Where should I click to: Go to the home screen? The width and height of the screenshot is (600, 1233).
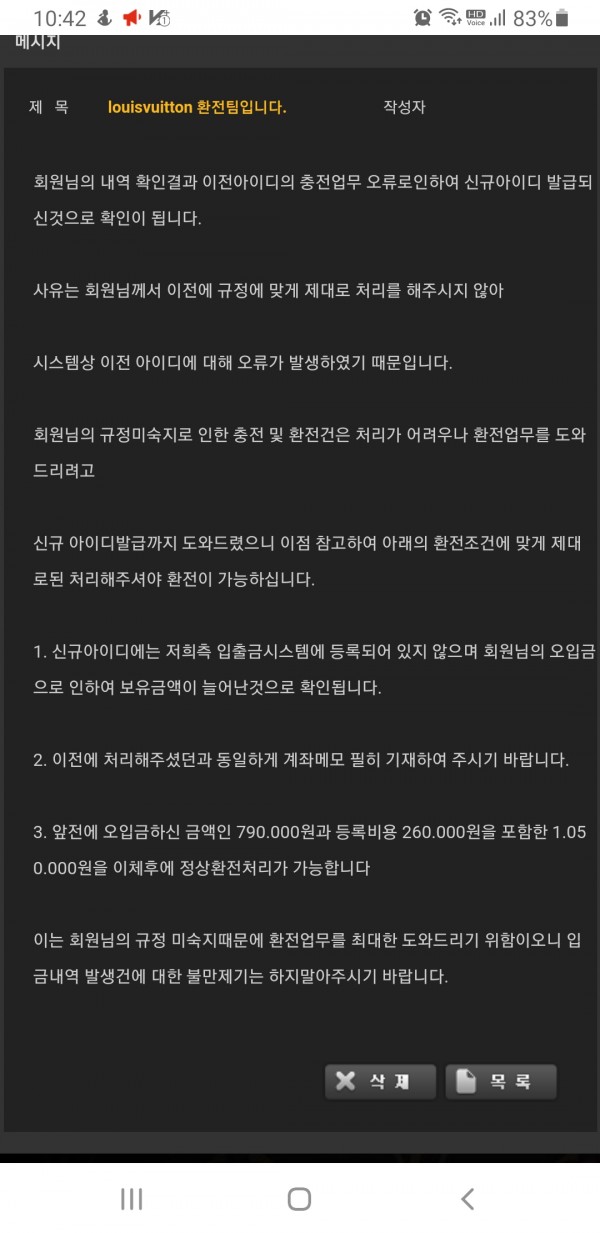tap(299, 1199)
